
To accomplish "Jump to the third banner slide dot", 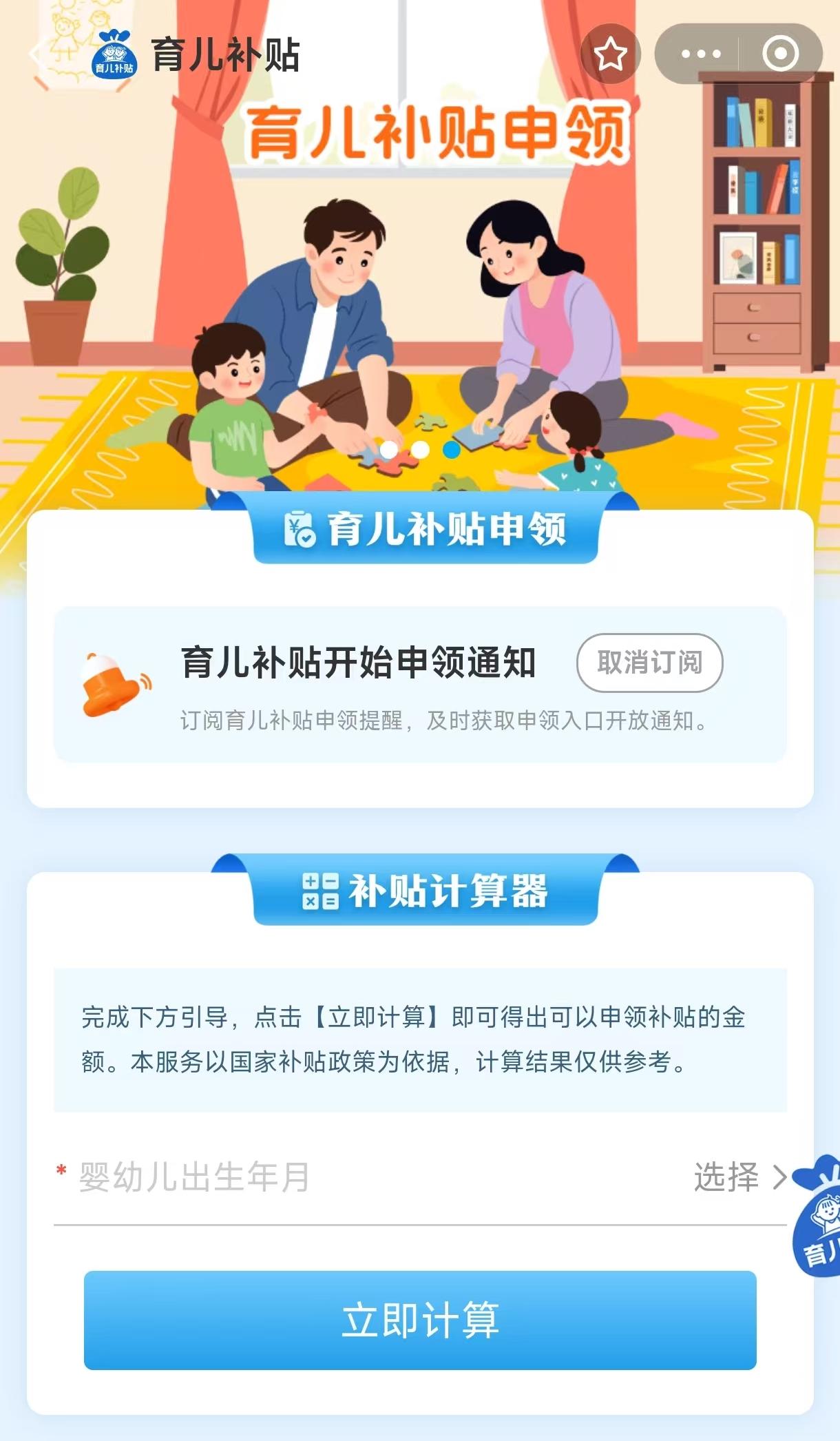I will tap(452, 450).
